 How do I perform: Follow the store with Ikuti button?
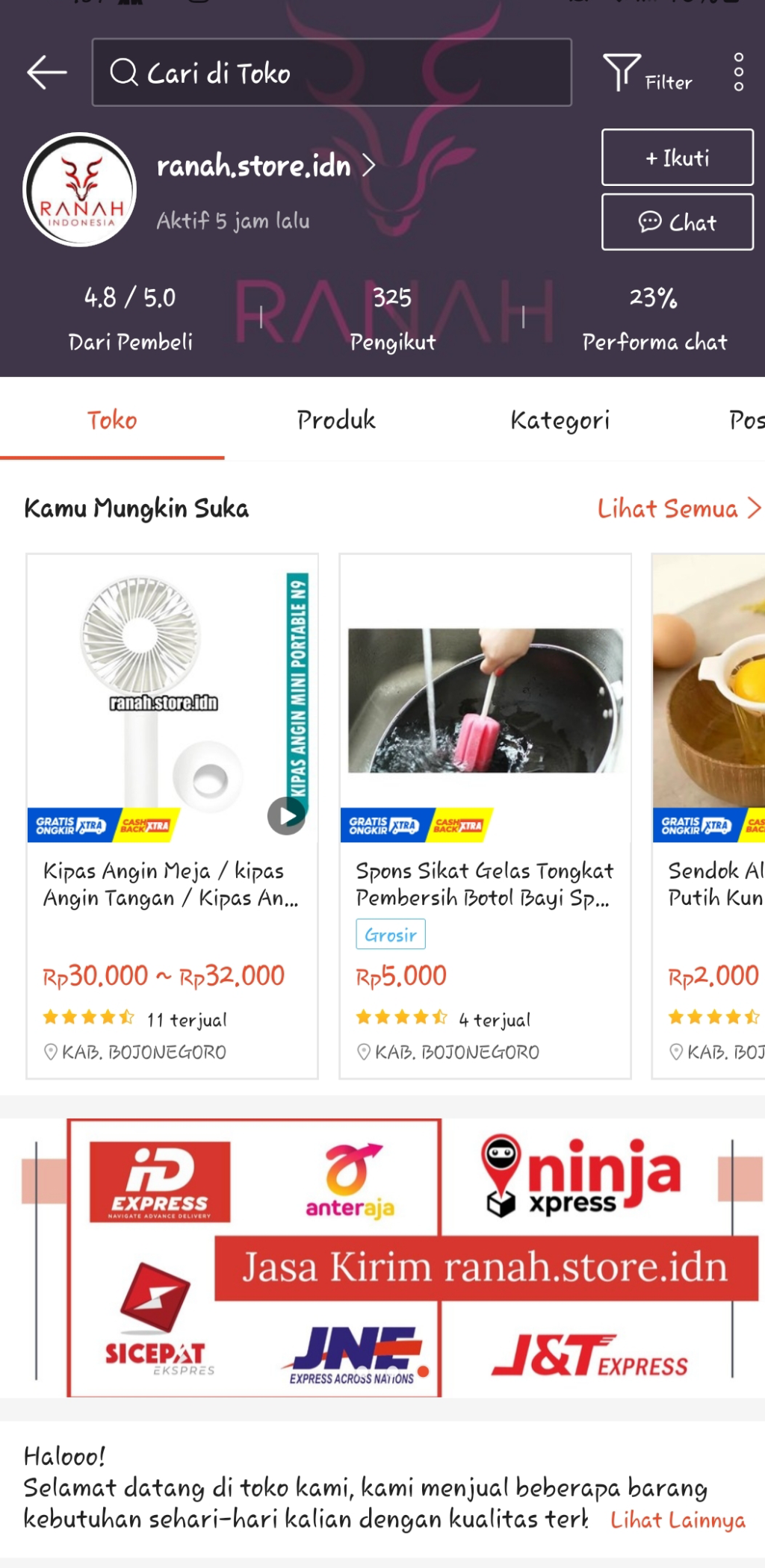point(677,158)
